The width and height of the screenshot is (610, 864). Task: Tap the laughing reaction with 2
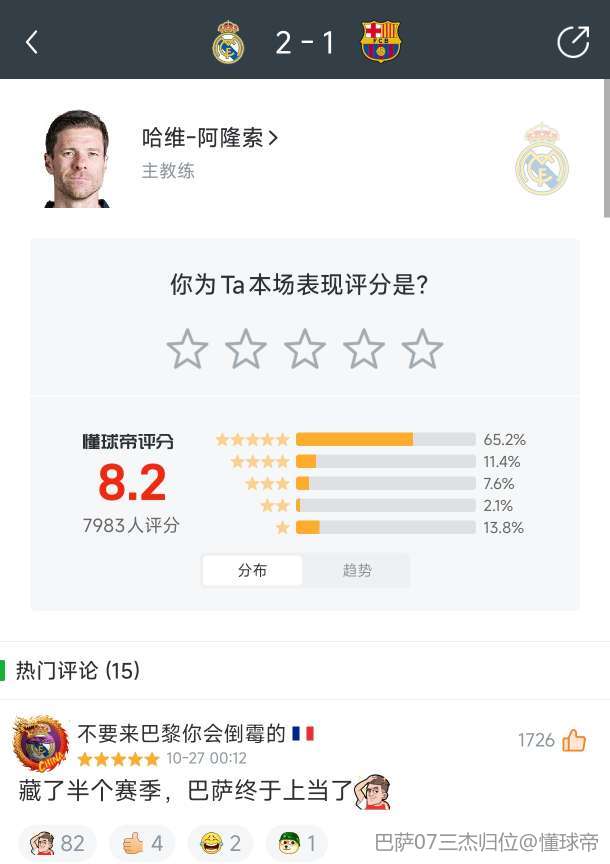(221, 843)
